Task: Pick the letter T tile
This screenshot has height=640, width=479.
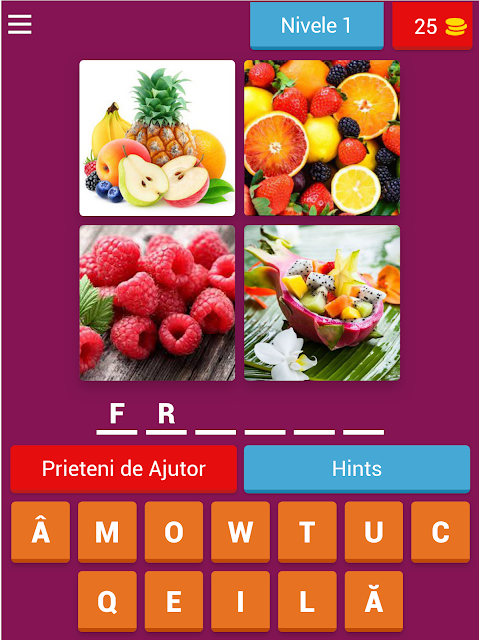Action: [307, 532]
